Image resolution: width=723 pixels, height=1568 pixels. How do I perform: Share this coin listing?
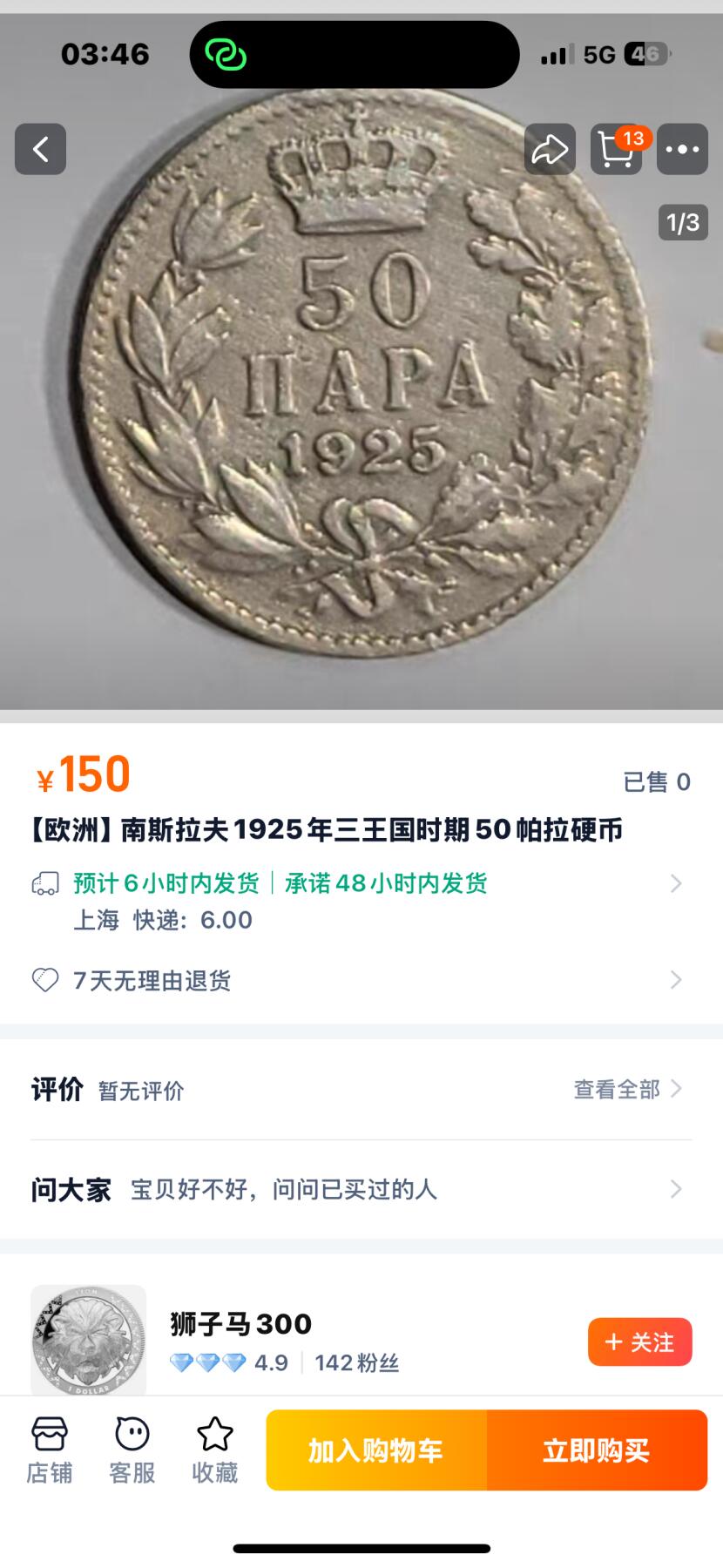tap(550, 149)
